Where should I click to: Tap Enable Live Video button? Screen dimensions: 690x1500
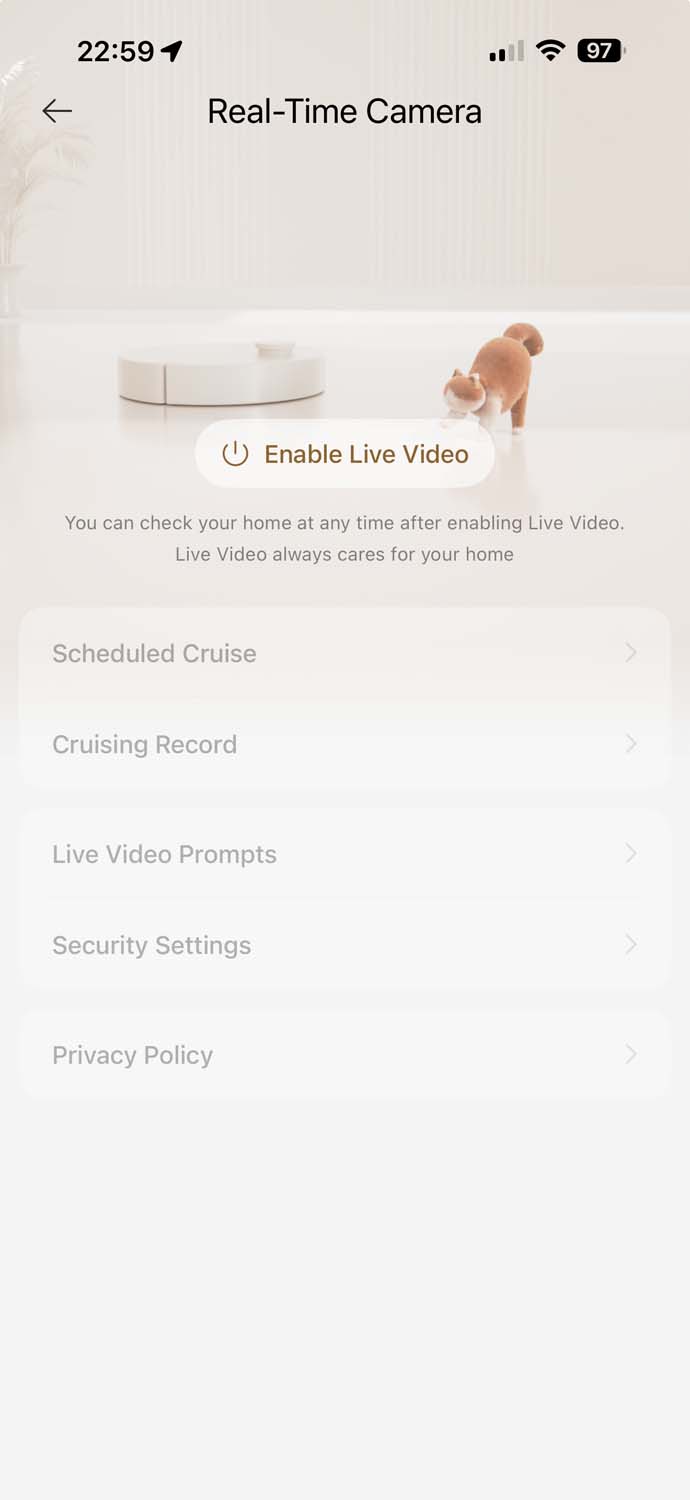tap(345, 454)
